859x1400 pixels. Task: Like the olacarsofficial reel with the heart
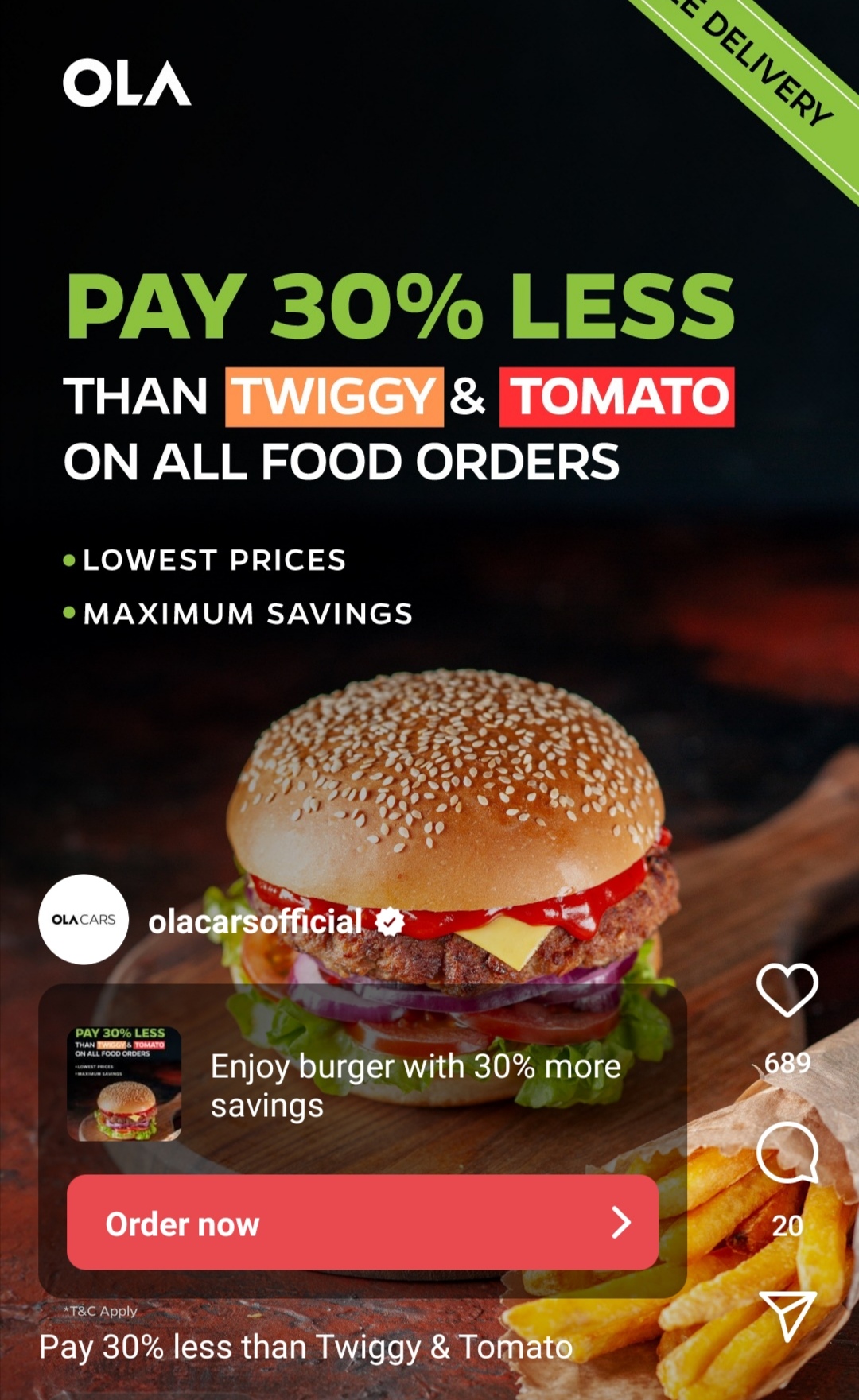tap(787, 989)
